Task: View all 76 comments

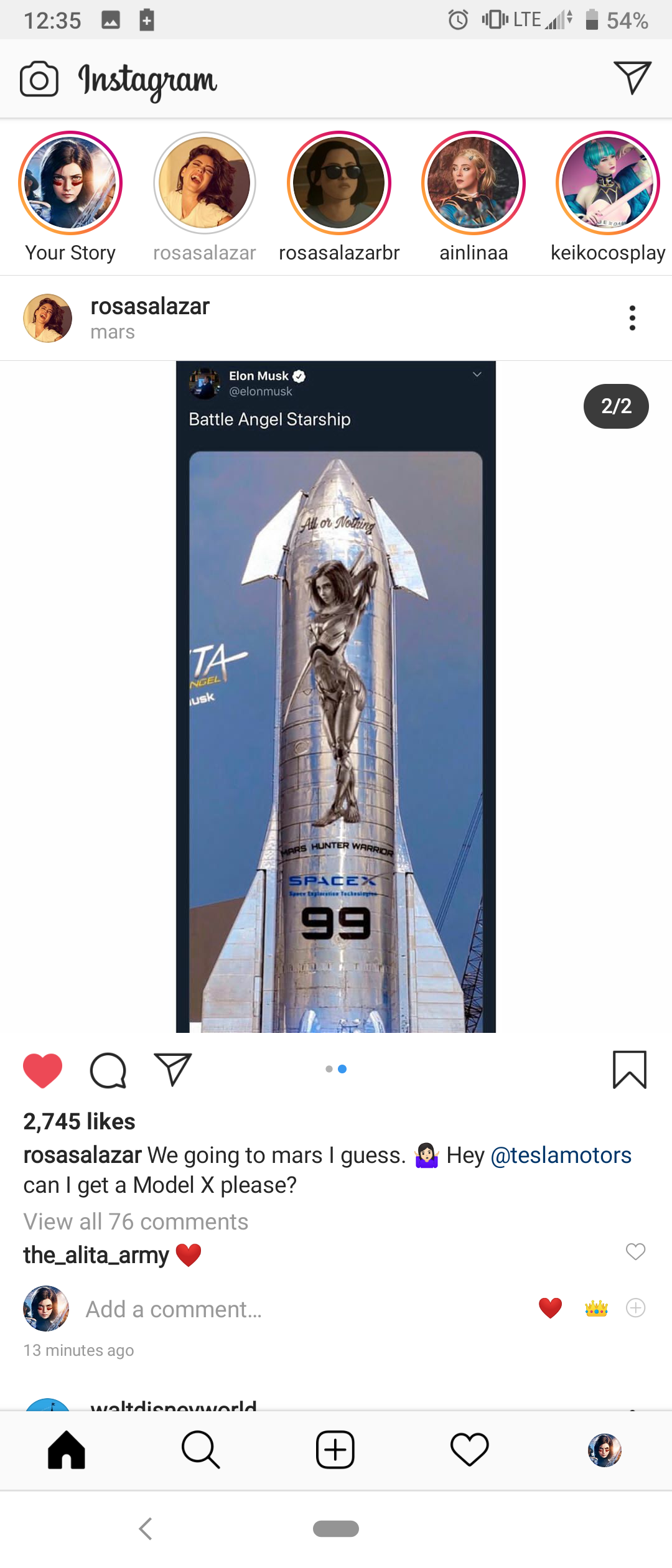Action: [x=136, y=1222]
